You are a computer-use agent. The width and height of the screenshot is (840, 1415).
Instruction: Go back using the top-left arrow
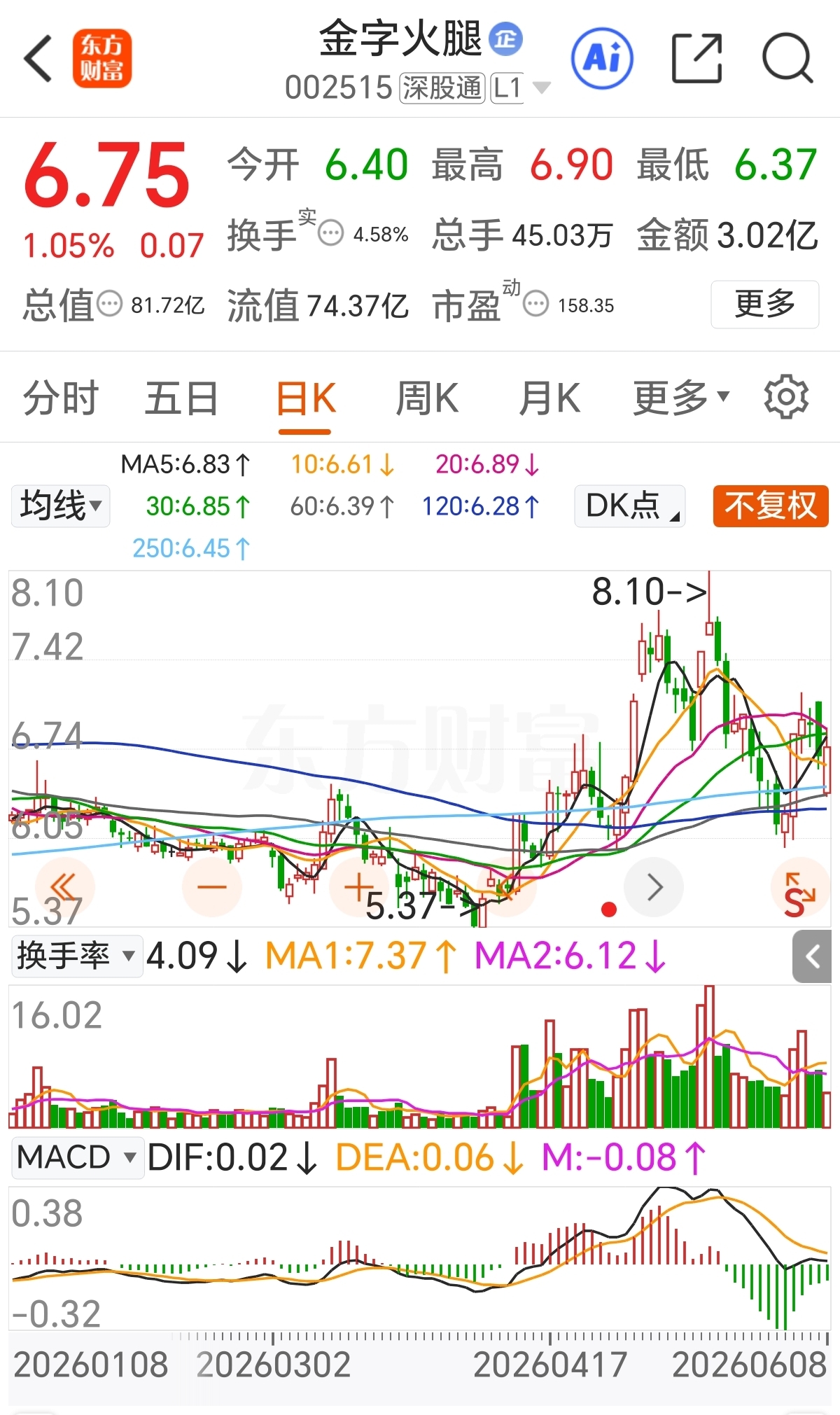38,59
